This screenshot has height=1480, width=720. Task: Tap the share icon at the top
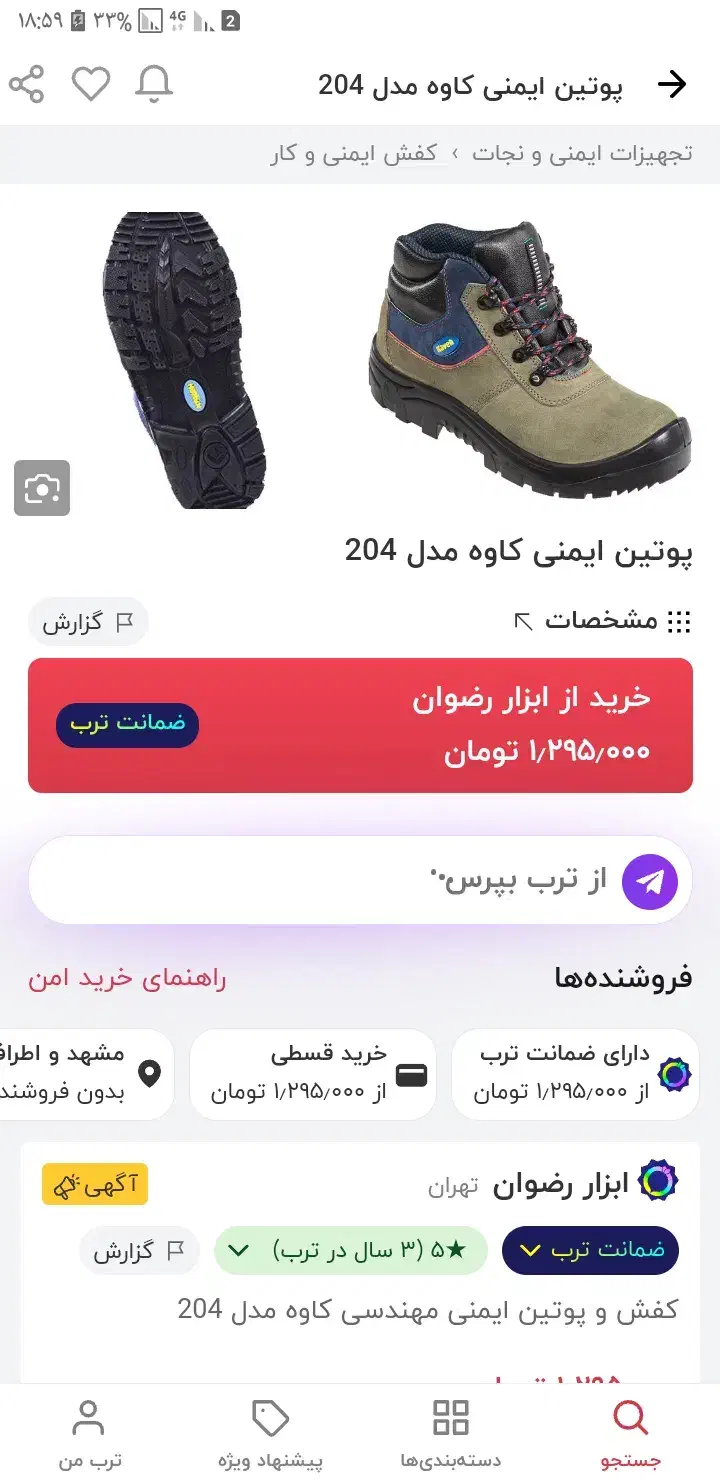click(28, 85)
